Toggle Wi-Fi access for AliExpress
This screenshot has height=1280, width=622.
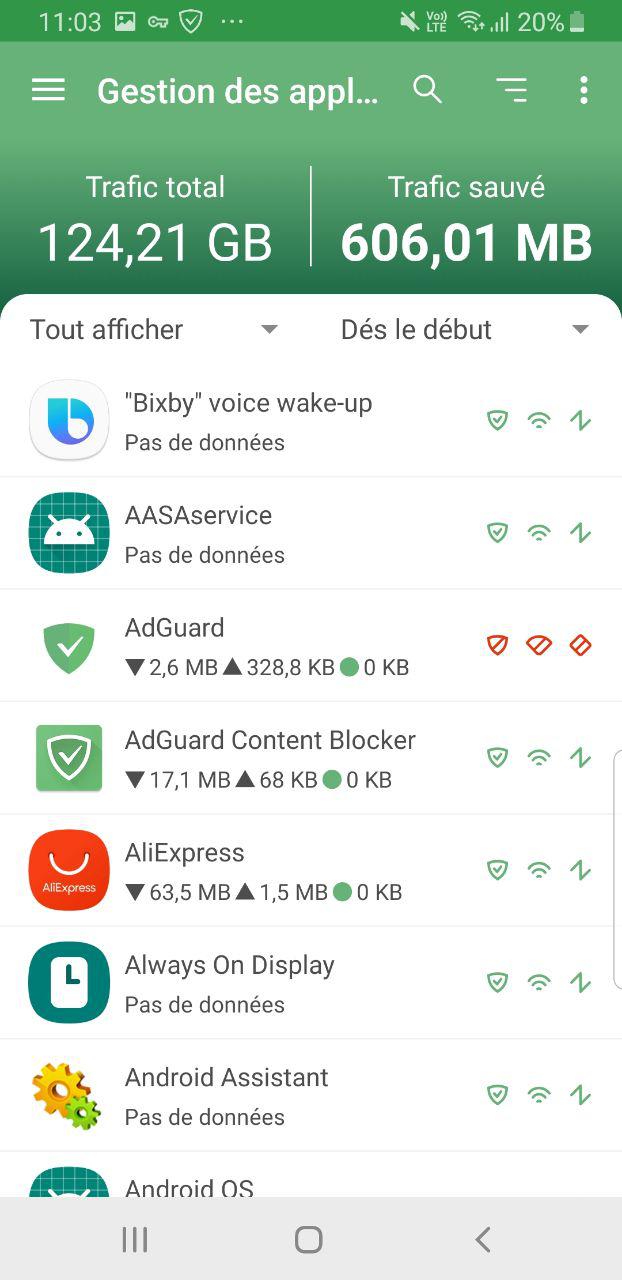click(539, 870)
